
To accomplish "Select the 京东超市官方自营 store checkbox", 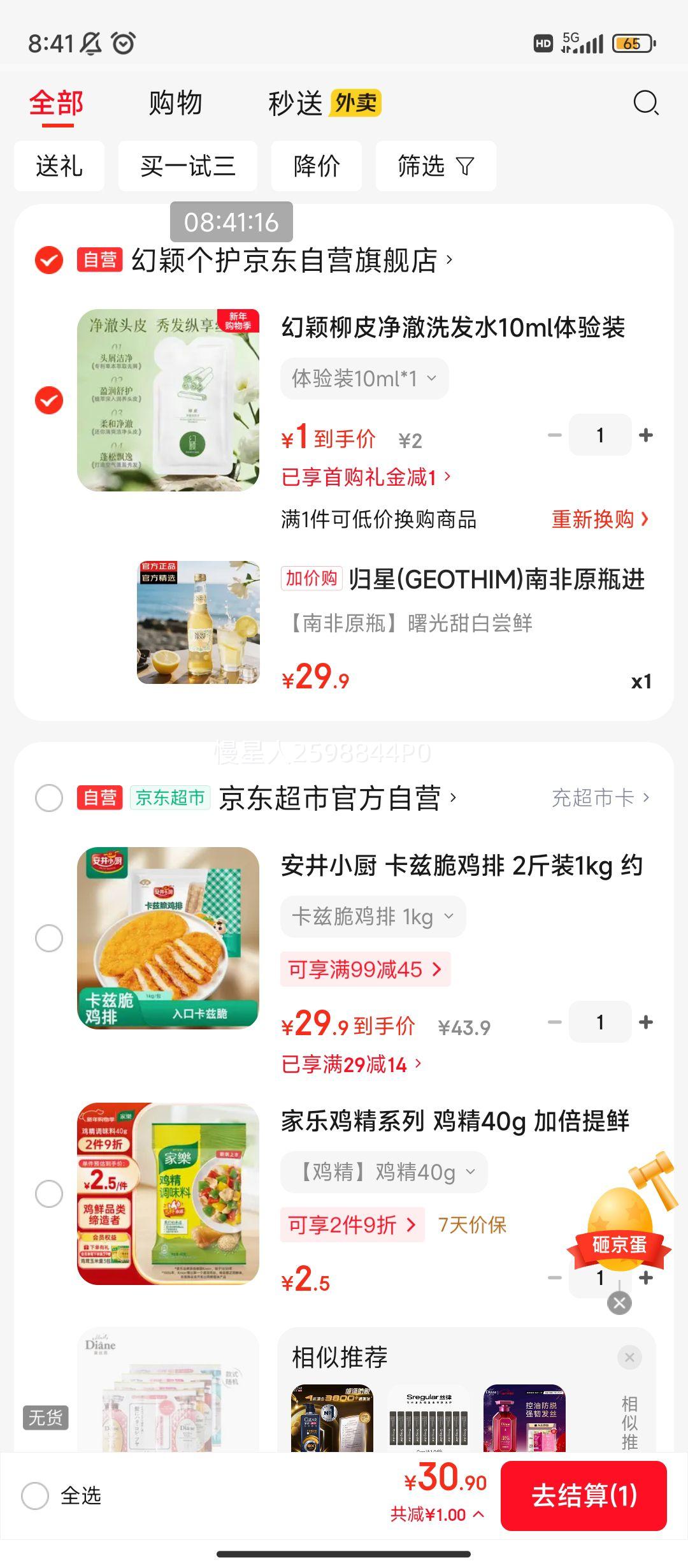I will click(48, 799).
